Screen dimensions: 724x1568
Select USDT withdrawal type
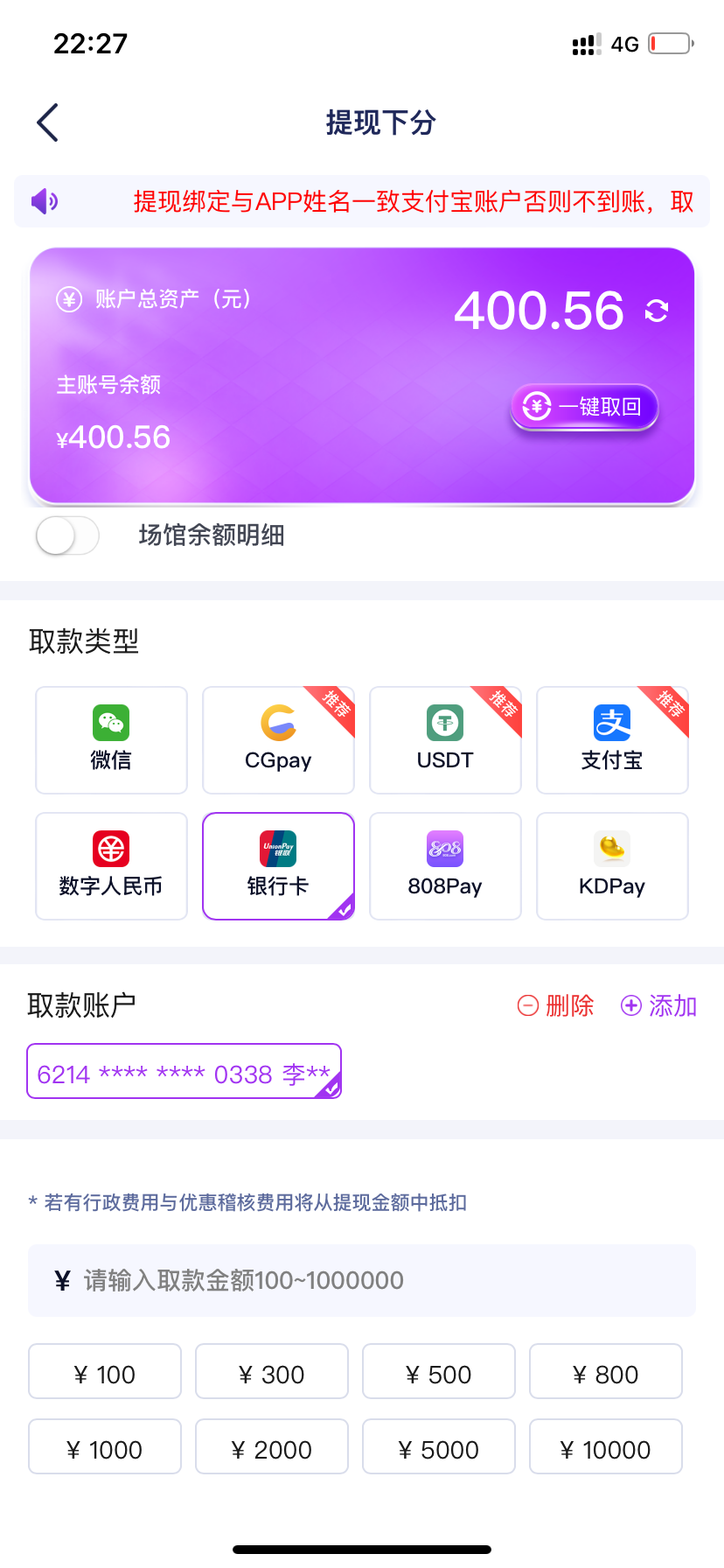[x=445, y=740]
